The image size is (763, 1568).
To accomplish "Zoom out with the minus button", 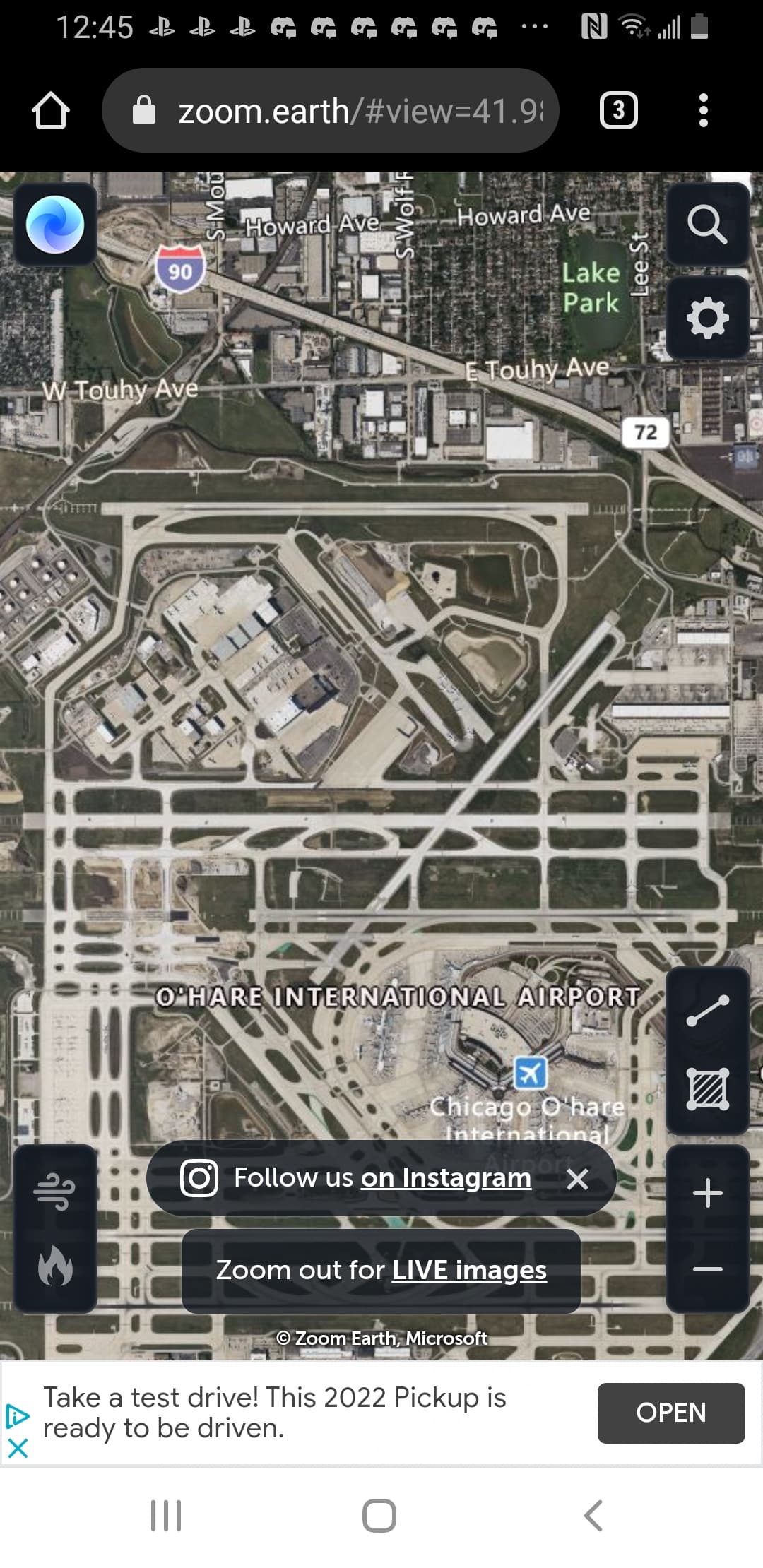I will coord(707,1269).
